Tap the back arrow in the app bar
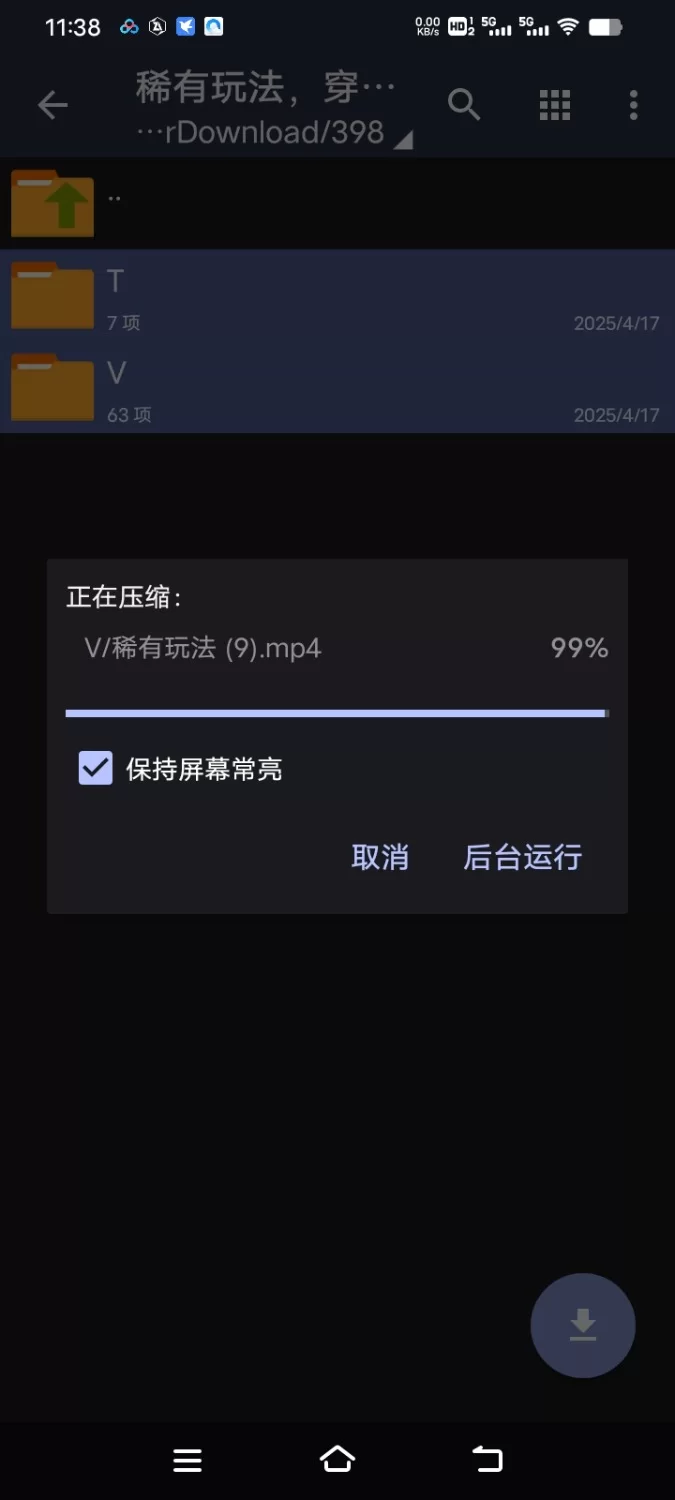 (52, 105)
